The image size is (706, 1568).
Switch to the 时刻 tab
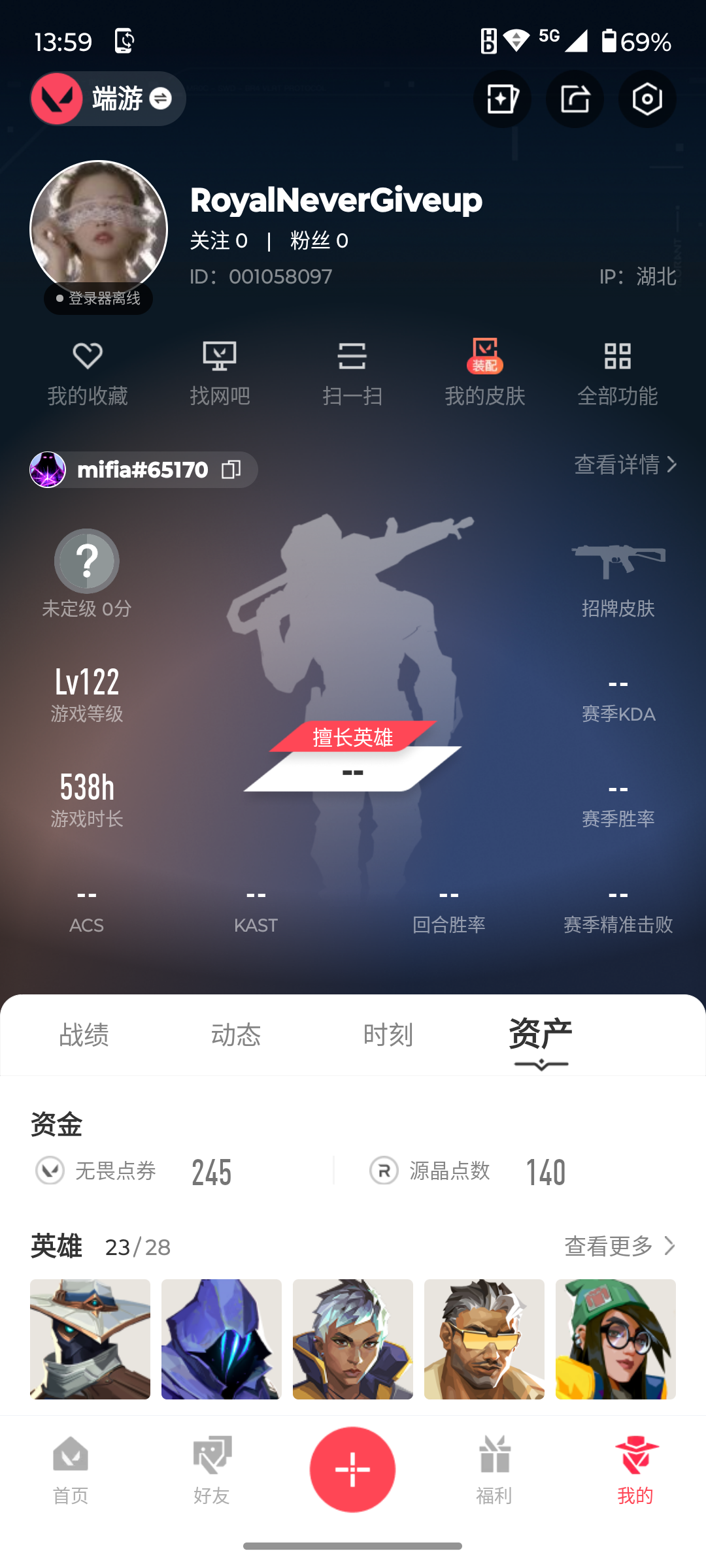pyautogui.click(x=388, y=1035)
